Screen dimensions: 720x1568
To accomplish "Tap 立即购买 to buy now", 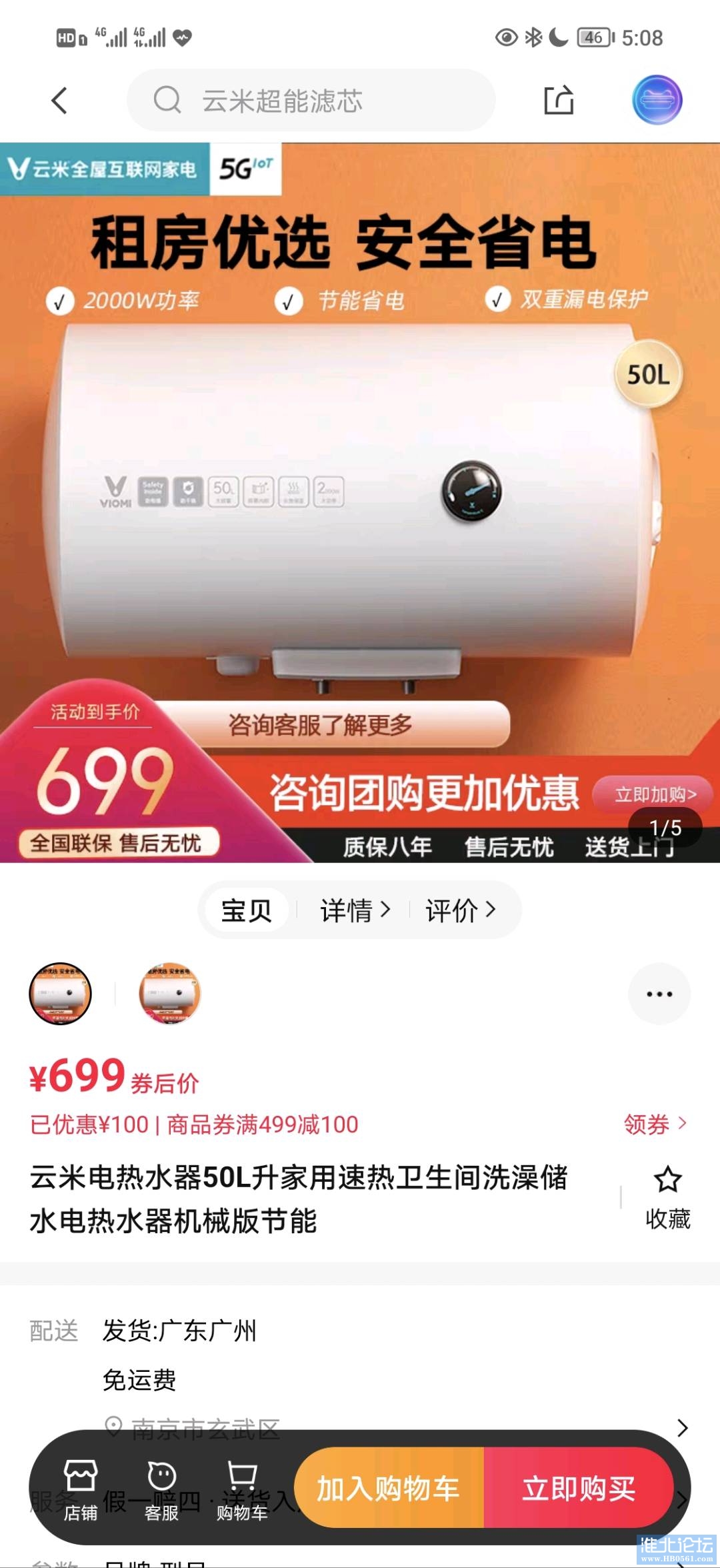I will [x=578, y=1488].
